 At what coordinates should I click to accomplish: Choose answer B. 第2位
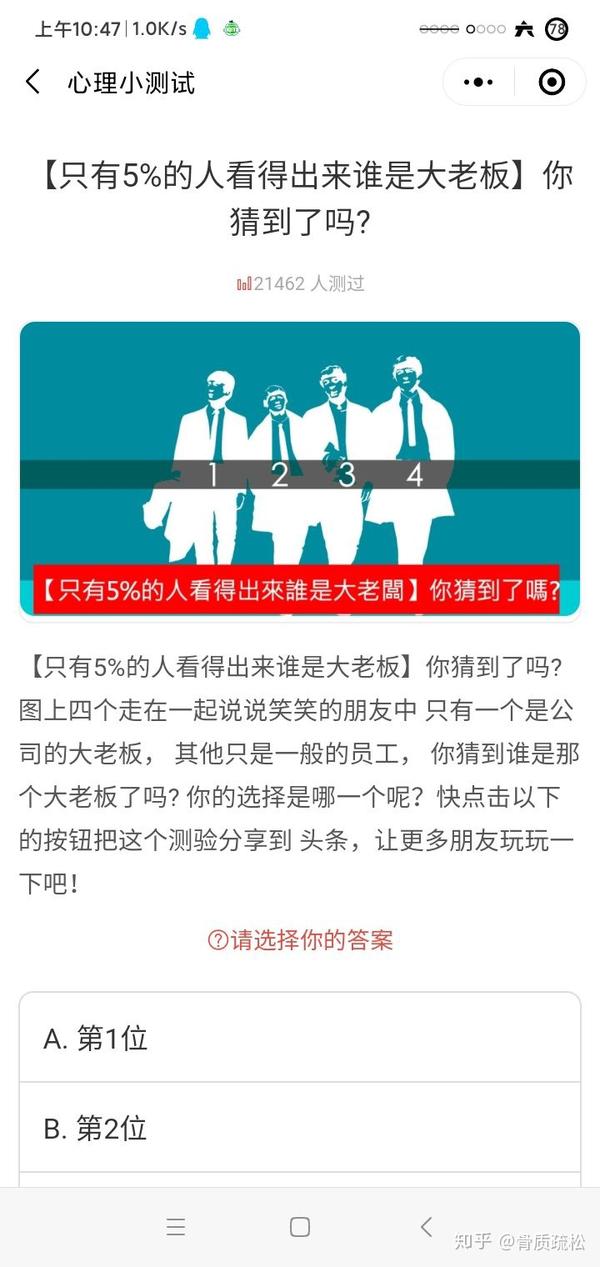pos(300,1128)
